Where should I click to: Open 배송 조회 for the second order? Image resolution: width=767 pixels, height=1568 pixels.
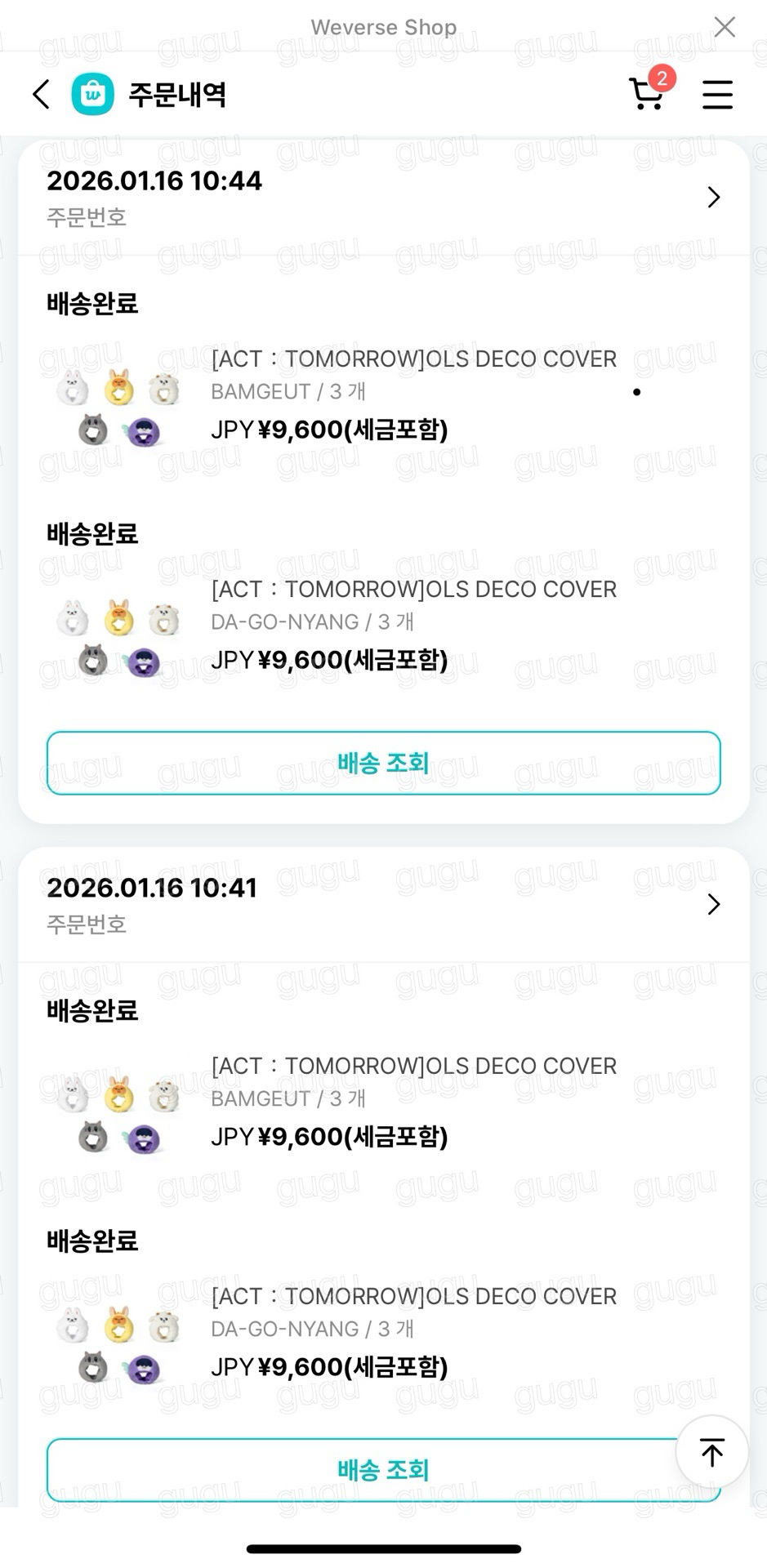point(383,1468)
